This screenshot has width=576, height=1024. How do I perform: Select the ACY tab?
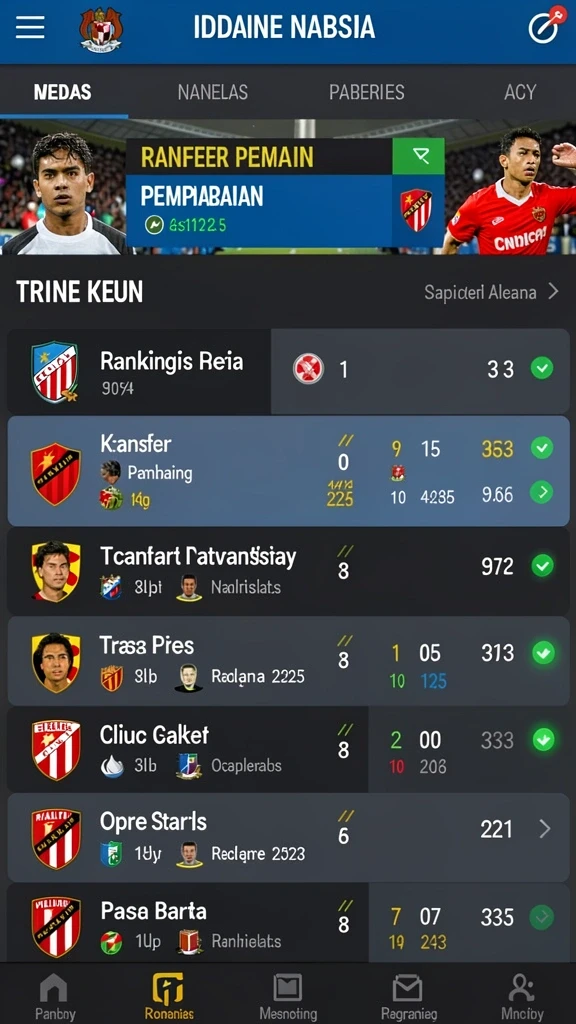[x=520, y=92]
